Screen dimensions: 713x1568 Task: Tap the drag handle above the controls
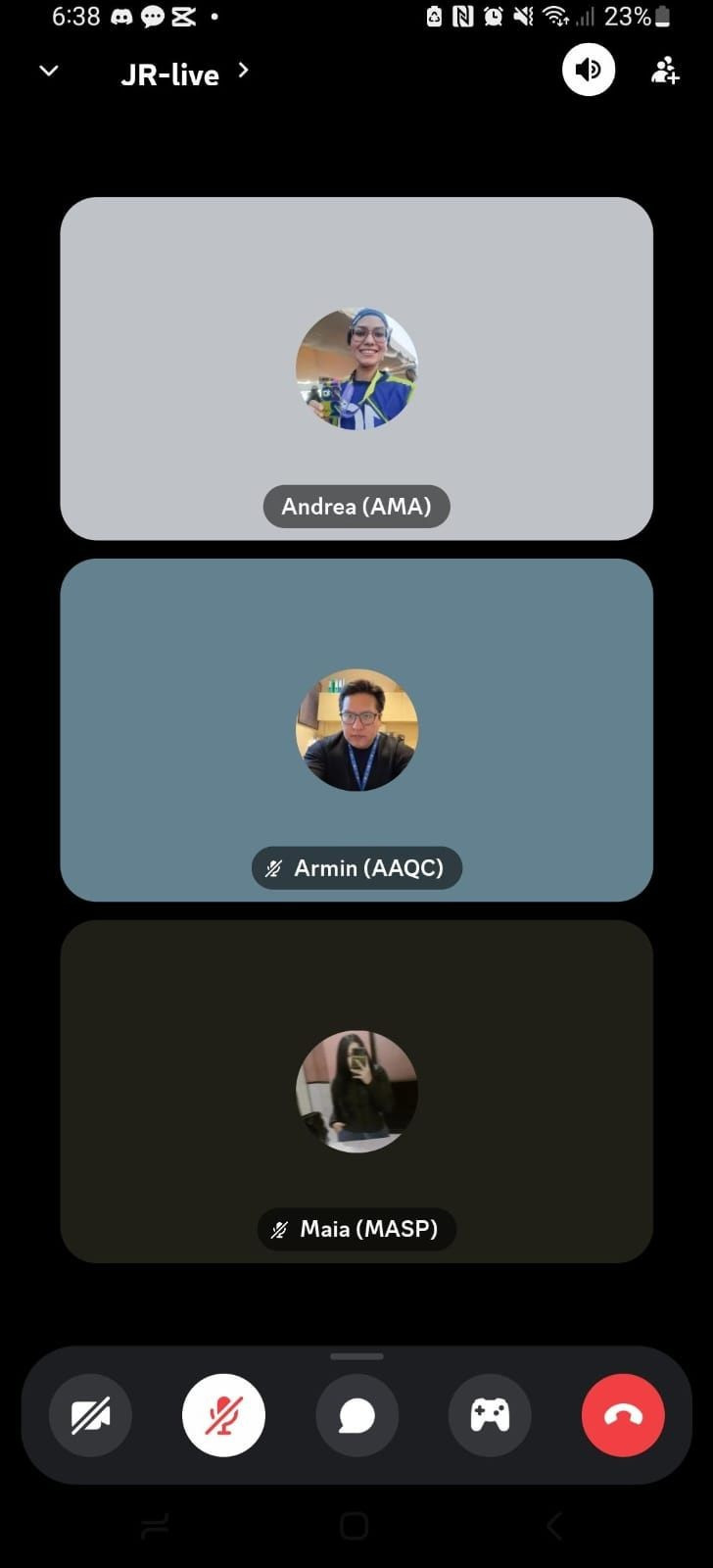click(x=356, y=1356)
